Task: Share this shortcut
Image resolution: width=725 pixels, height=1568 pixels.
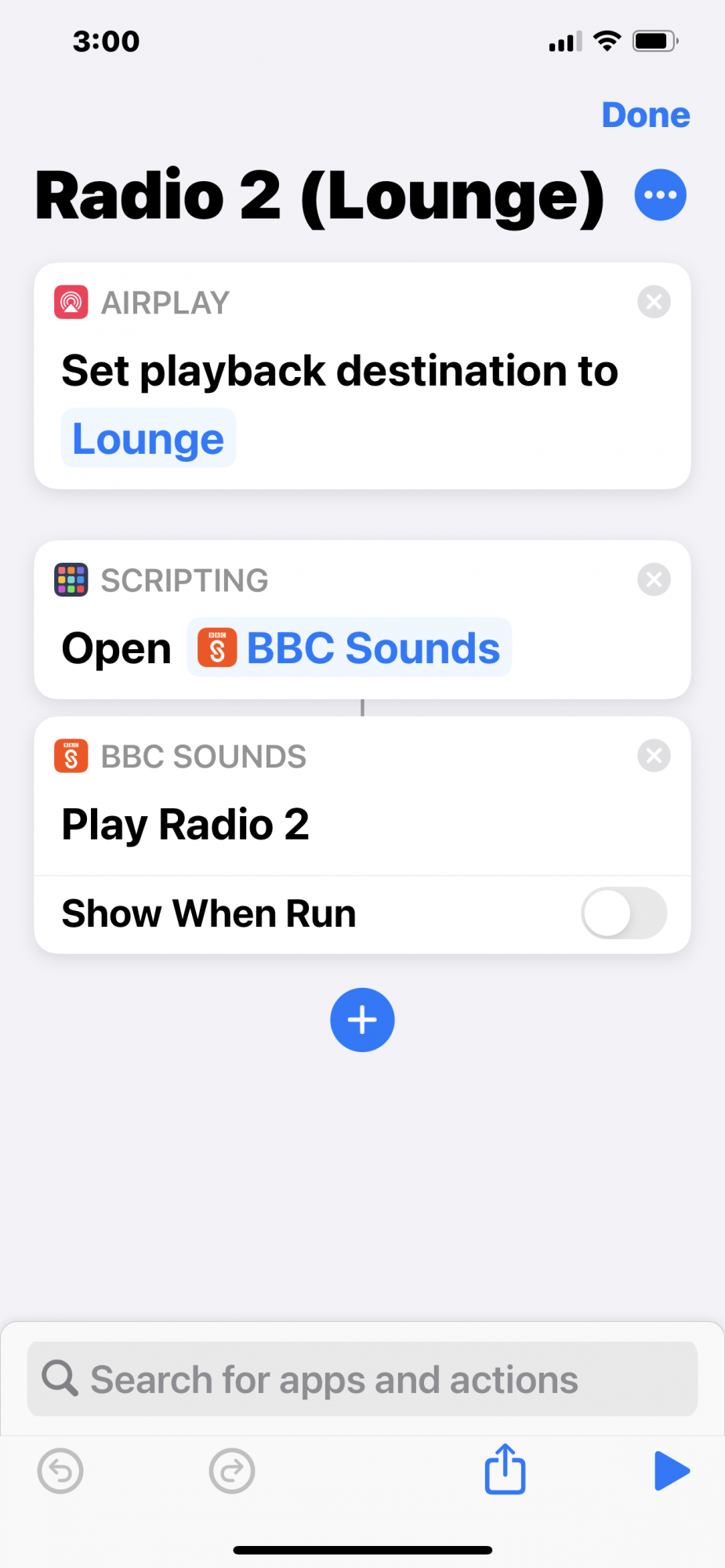Action: pos(505,1470)
